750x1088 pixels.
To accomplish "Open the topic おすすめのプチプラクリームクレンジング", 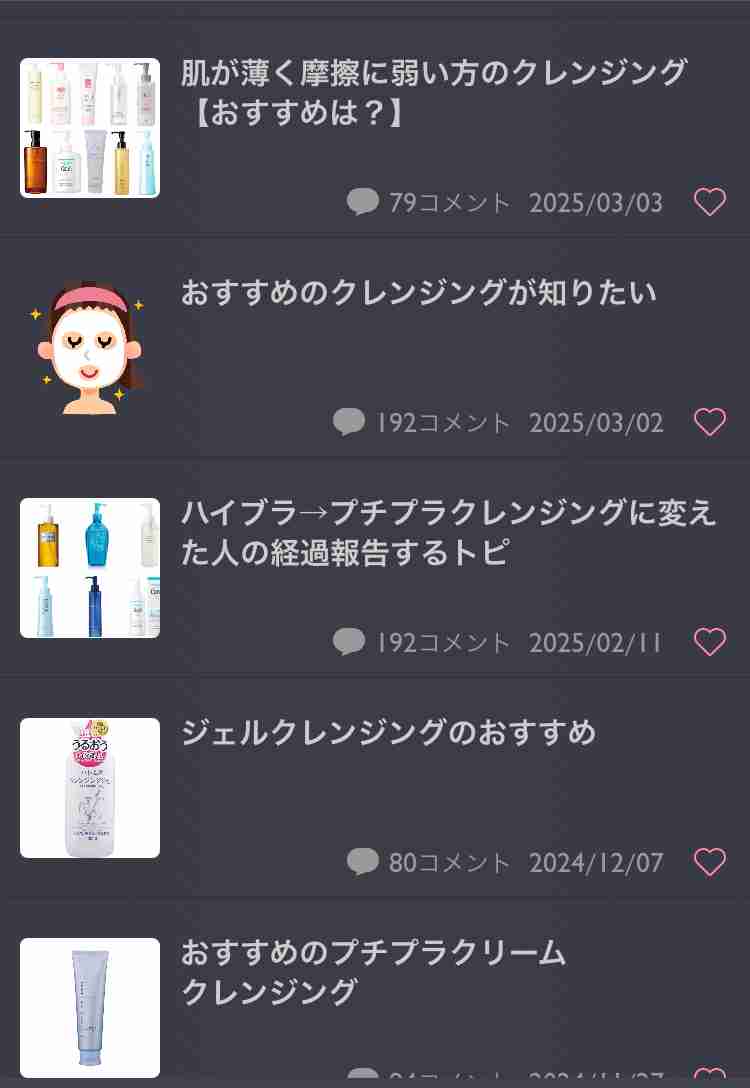I will (373, 972).
